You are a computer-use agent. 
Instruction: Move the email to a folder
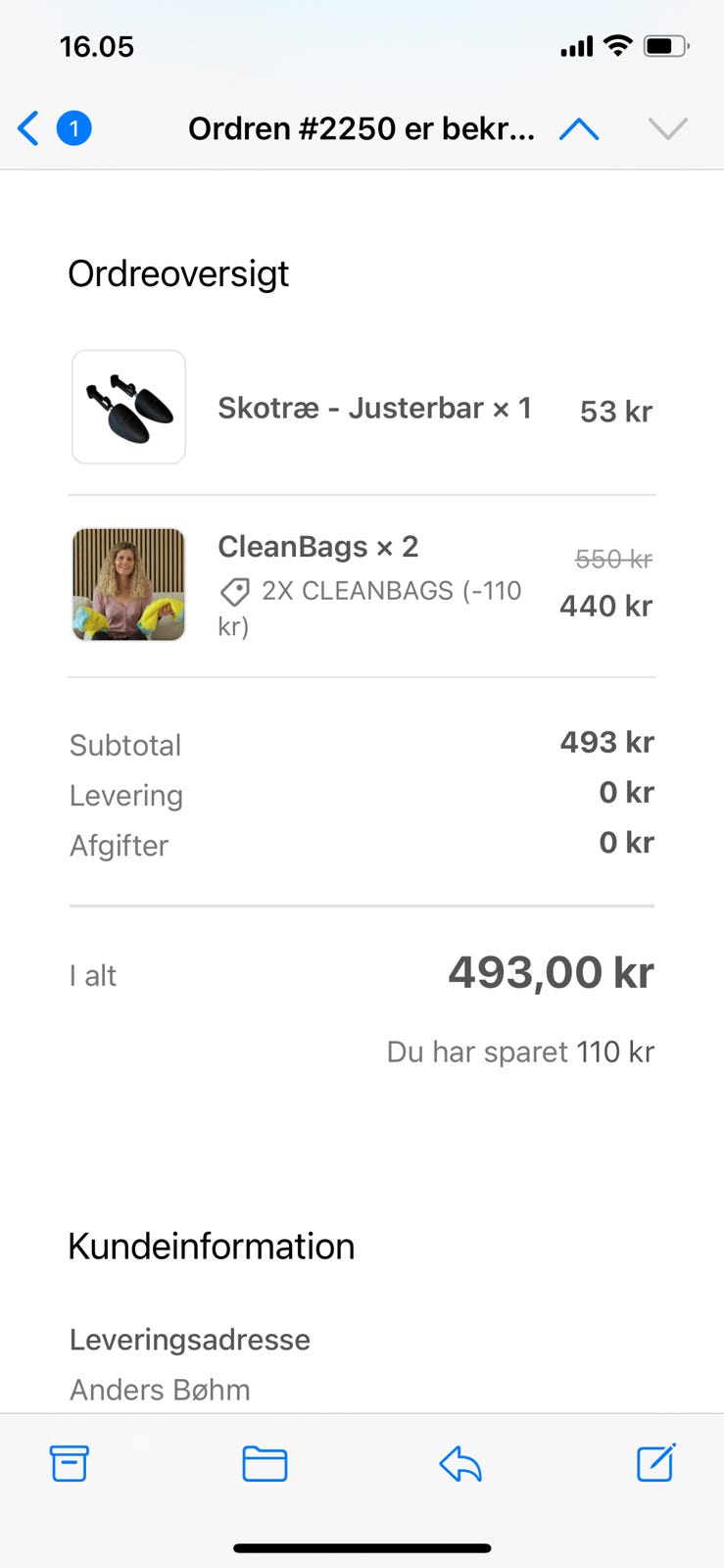pos(265,1463)
